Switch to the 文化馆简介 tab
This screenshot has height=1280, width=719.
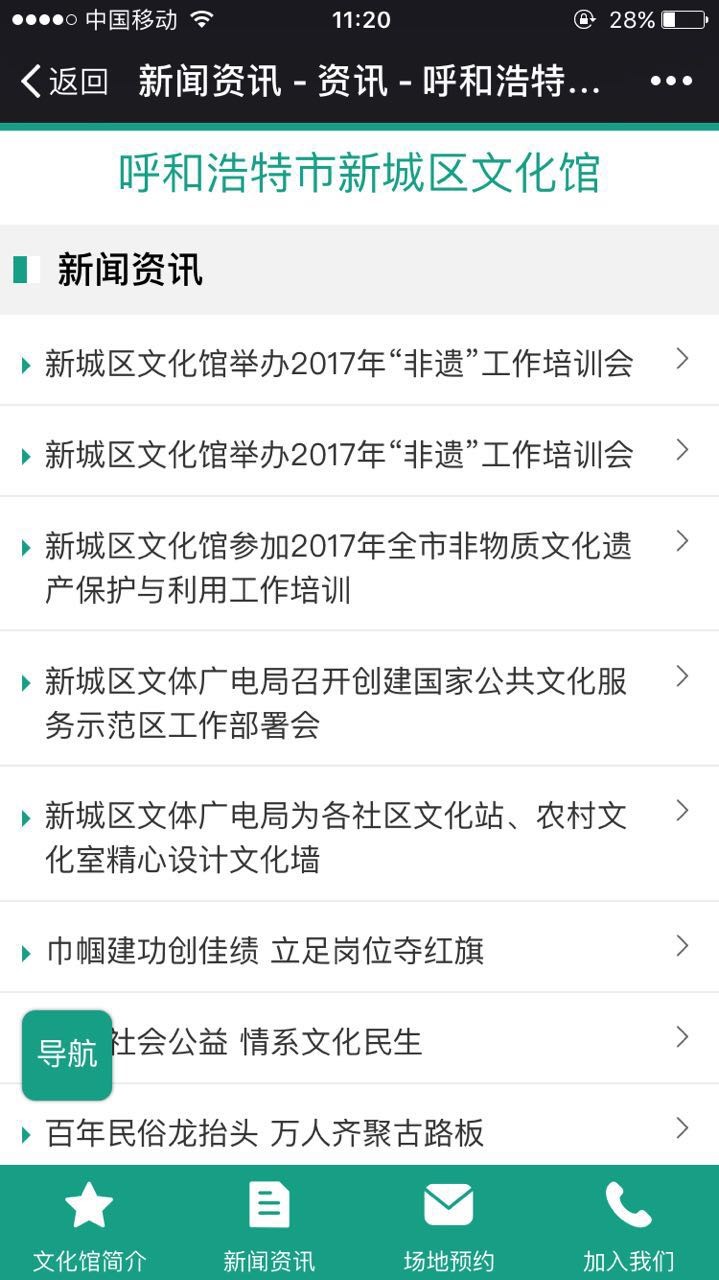pos(89,1223)
